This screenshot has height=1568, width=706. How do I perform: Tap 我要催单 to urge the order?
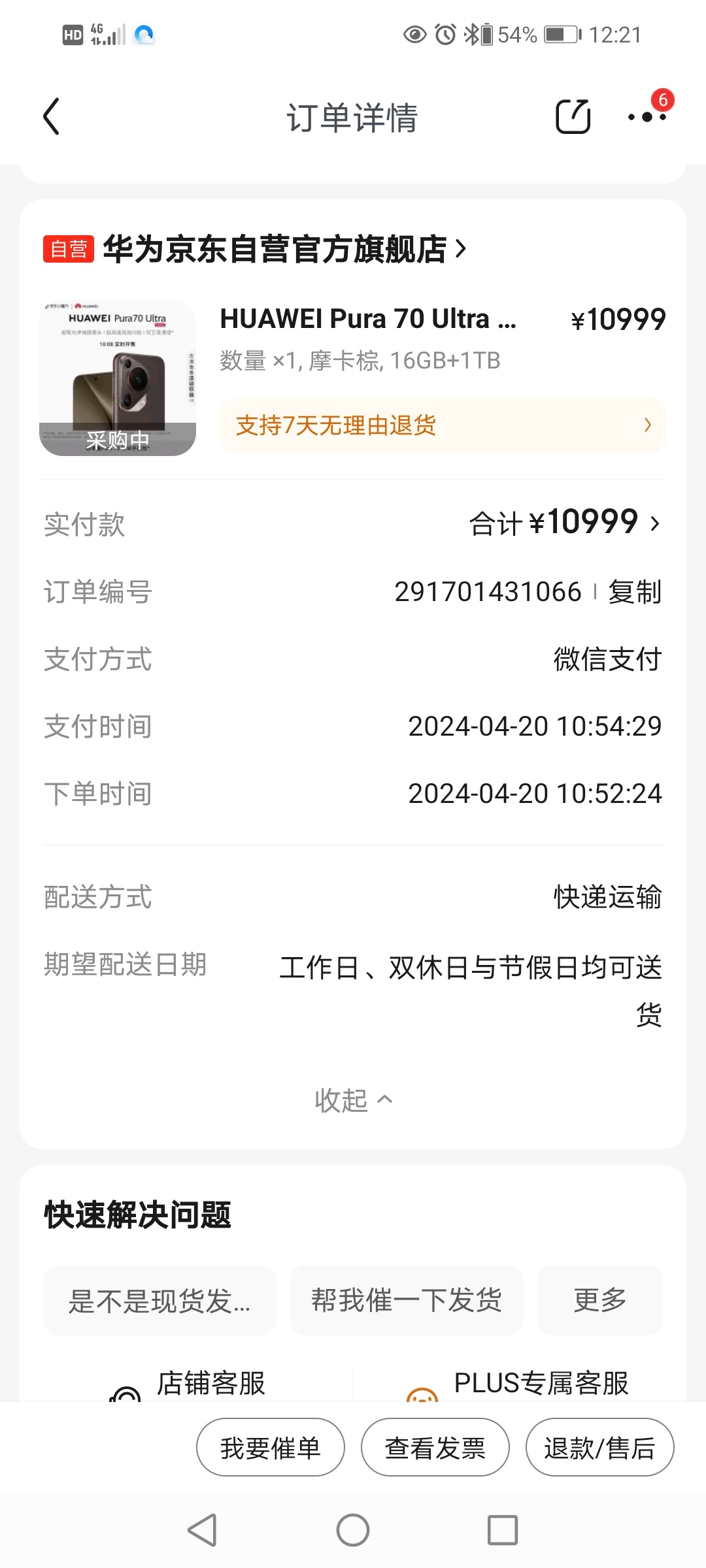point(270,1447)
